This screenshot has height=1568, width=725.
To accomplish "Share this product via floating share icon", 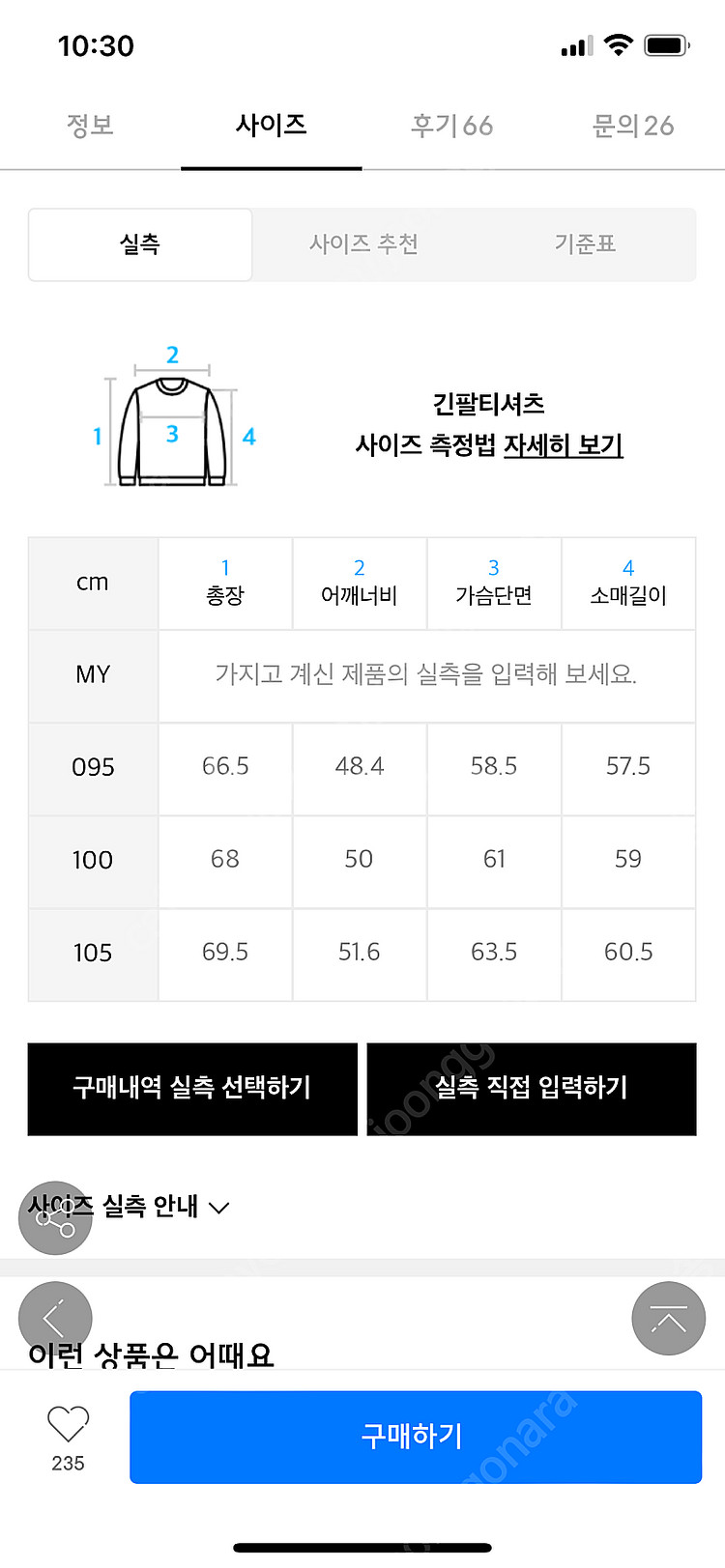I will click(55, 1218).
